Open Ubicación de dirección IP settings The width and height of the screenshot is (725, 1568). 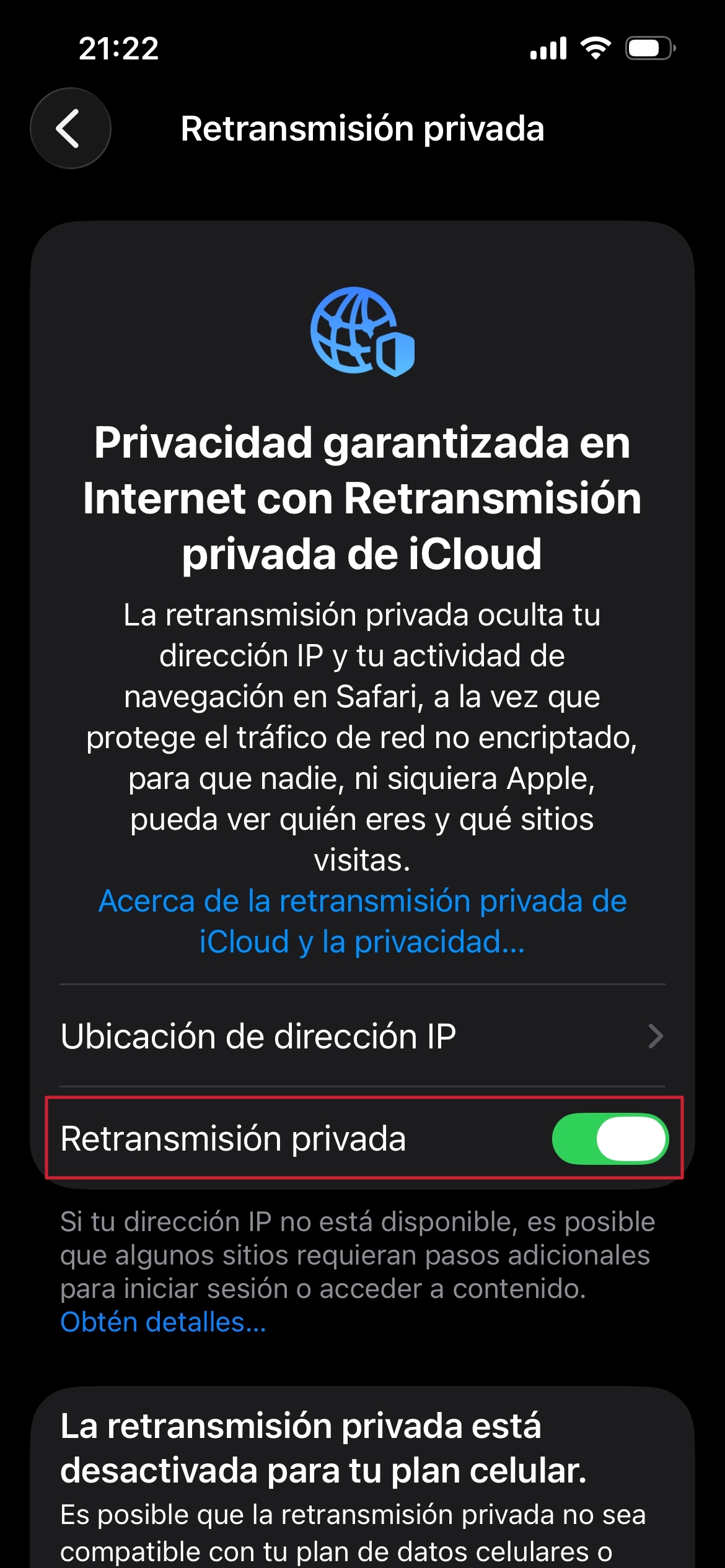[x=362, y=1036]
